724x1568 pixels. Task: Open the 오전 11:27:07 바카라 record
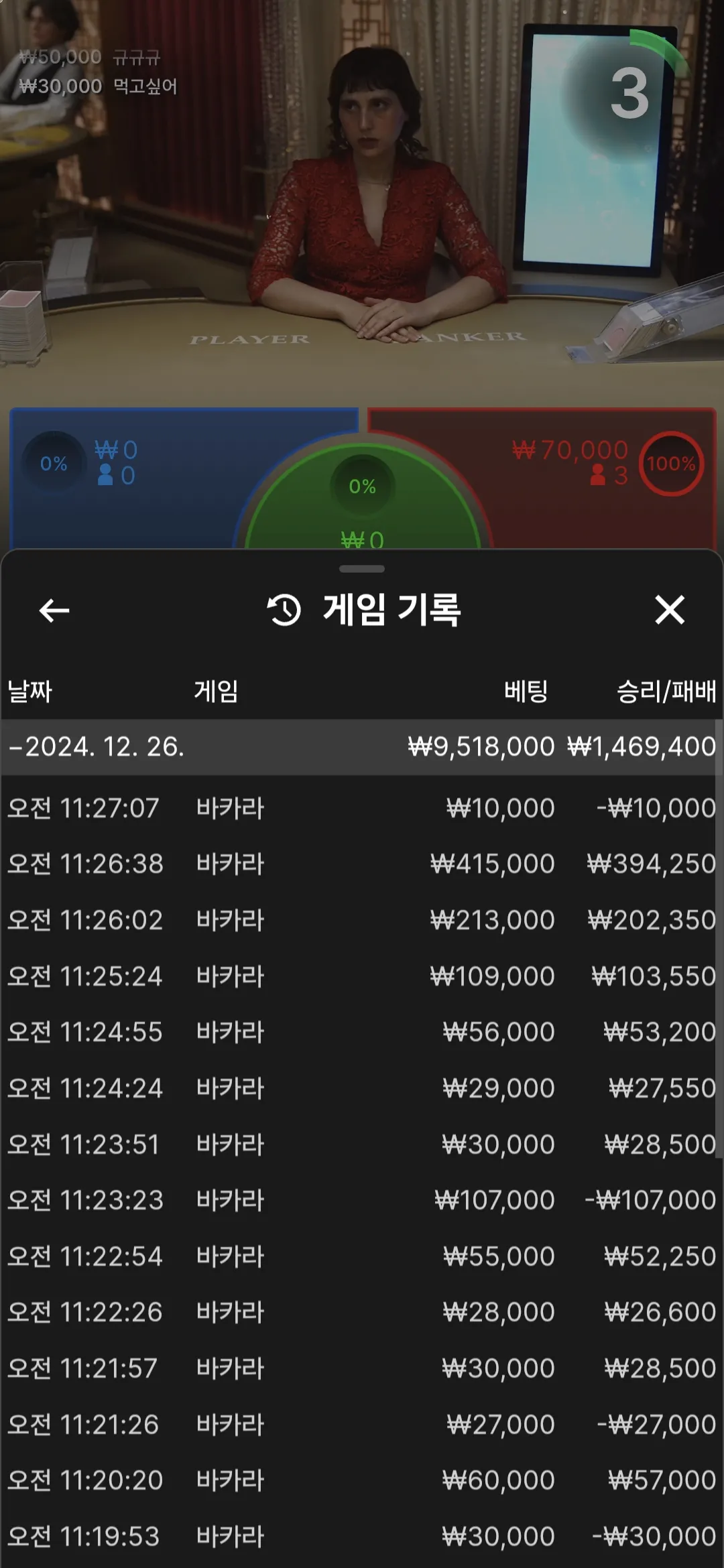[362, 808]
